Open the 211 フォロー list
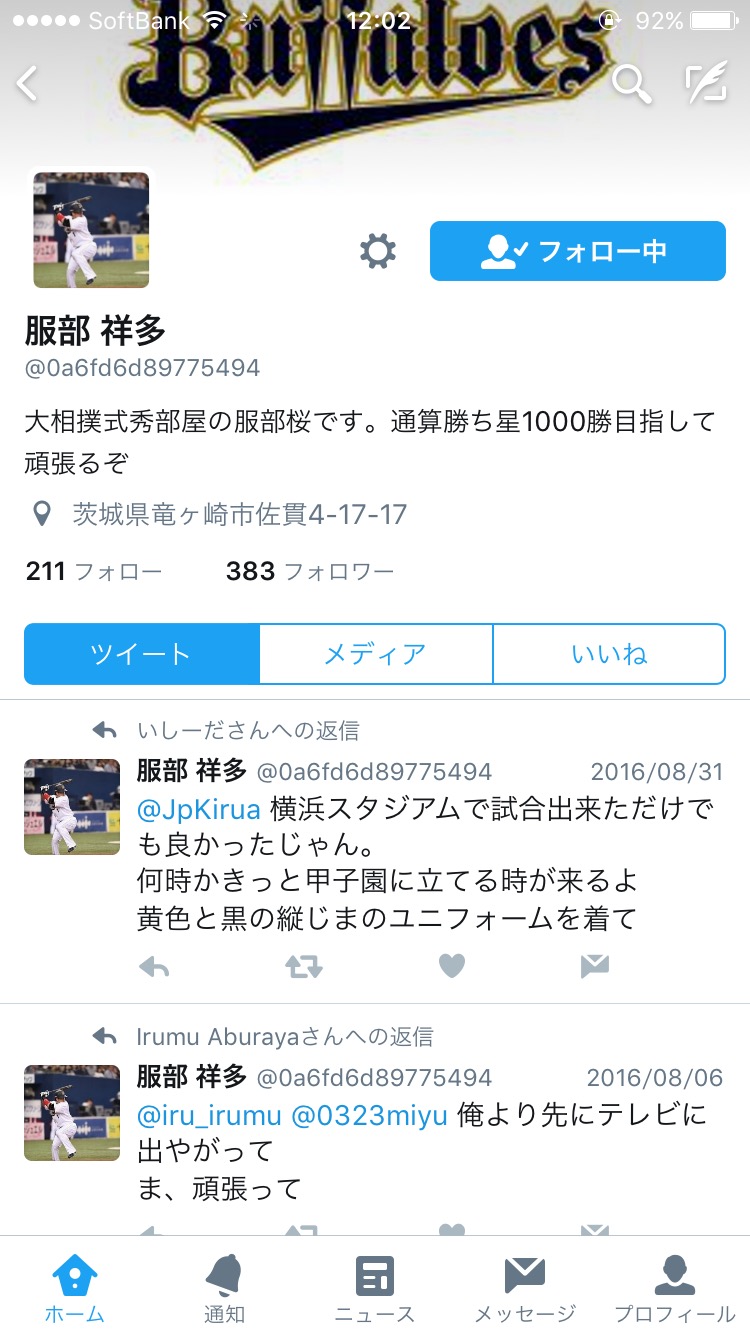 coord(93,571)
